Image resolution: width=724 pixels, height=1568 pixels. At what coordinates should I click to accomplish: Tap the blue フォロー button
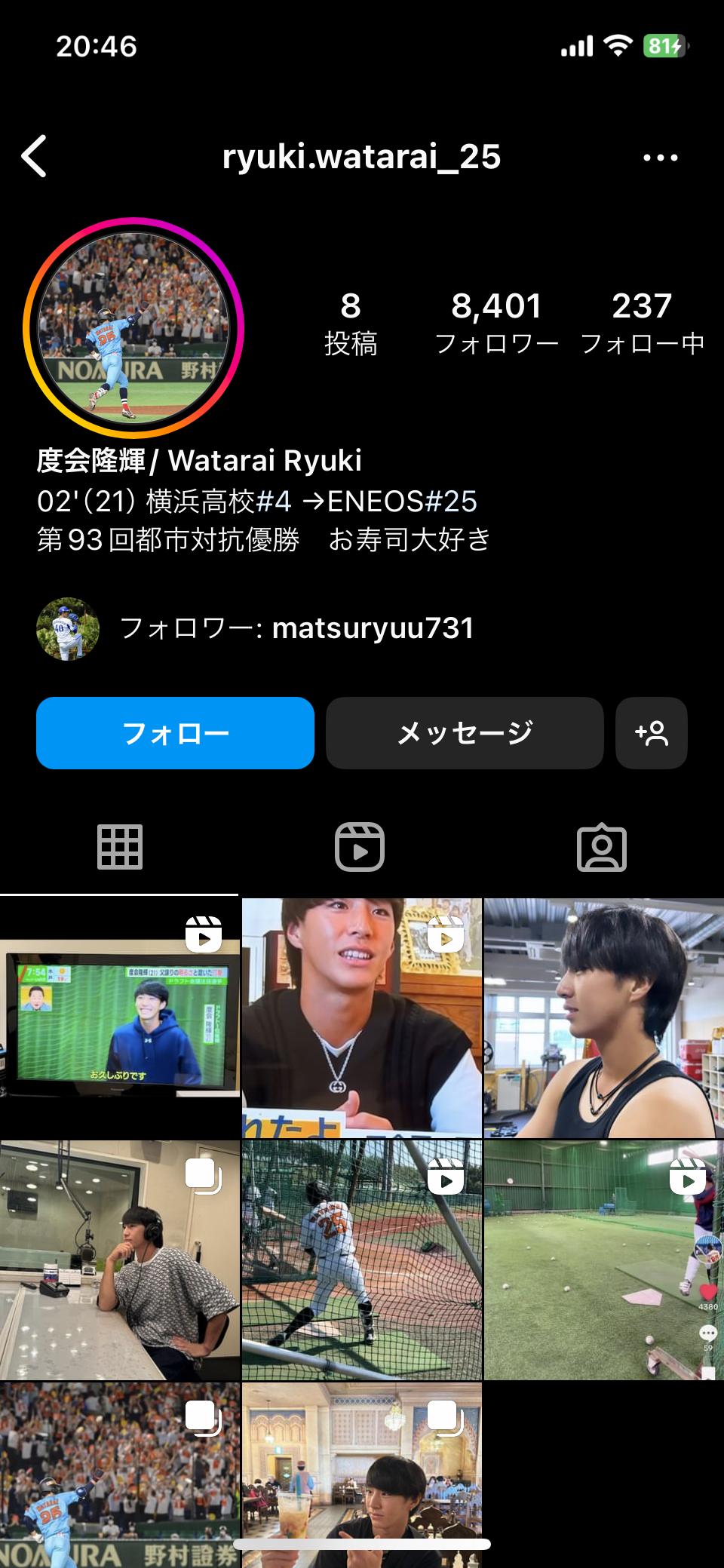tap(175, 733)
